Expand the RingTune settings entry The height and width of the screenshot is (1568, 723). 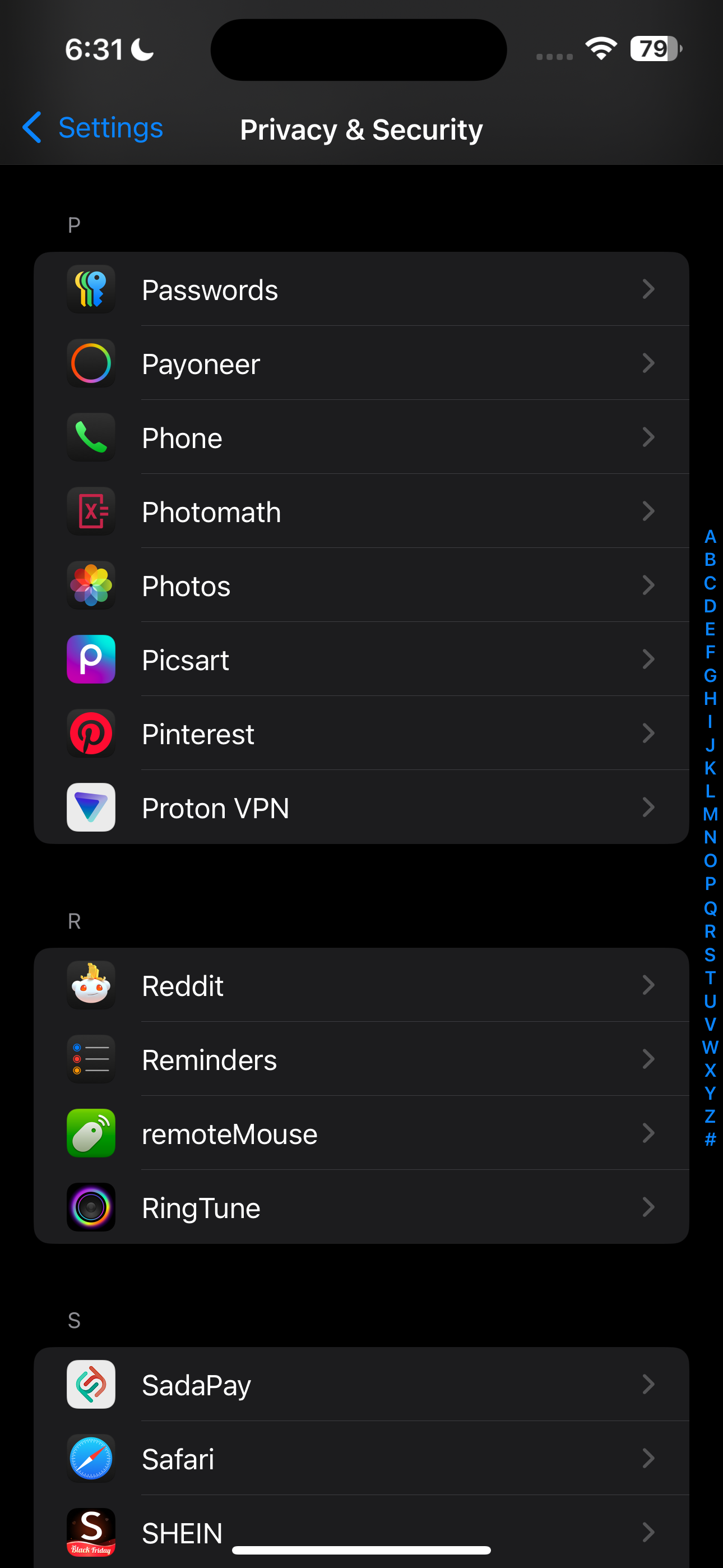361,1207
